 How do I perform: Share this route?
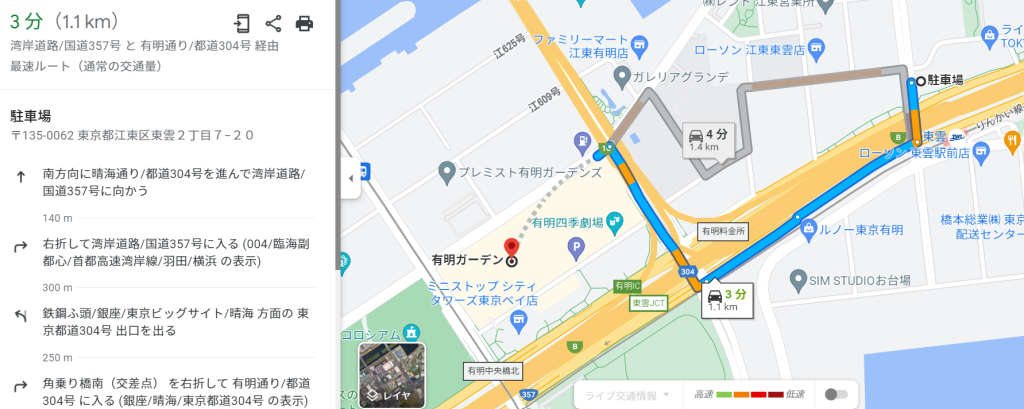click(273, 23)
